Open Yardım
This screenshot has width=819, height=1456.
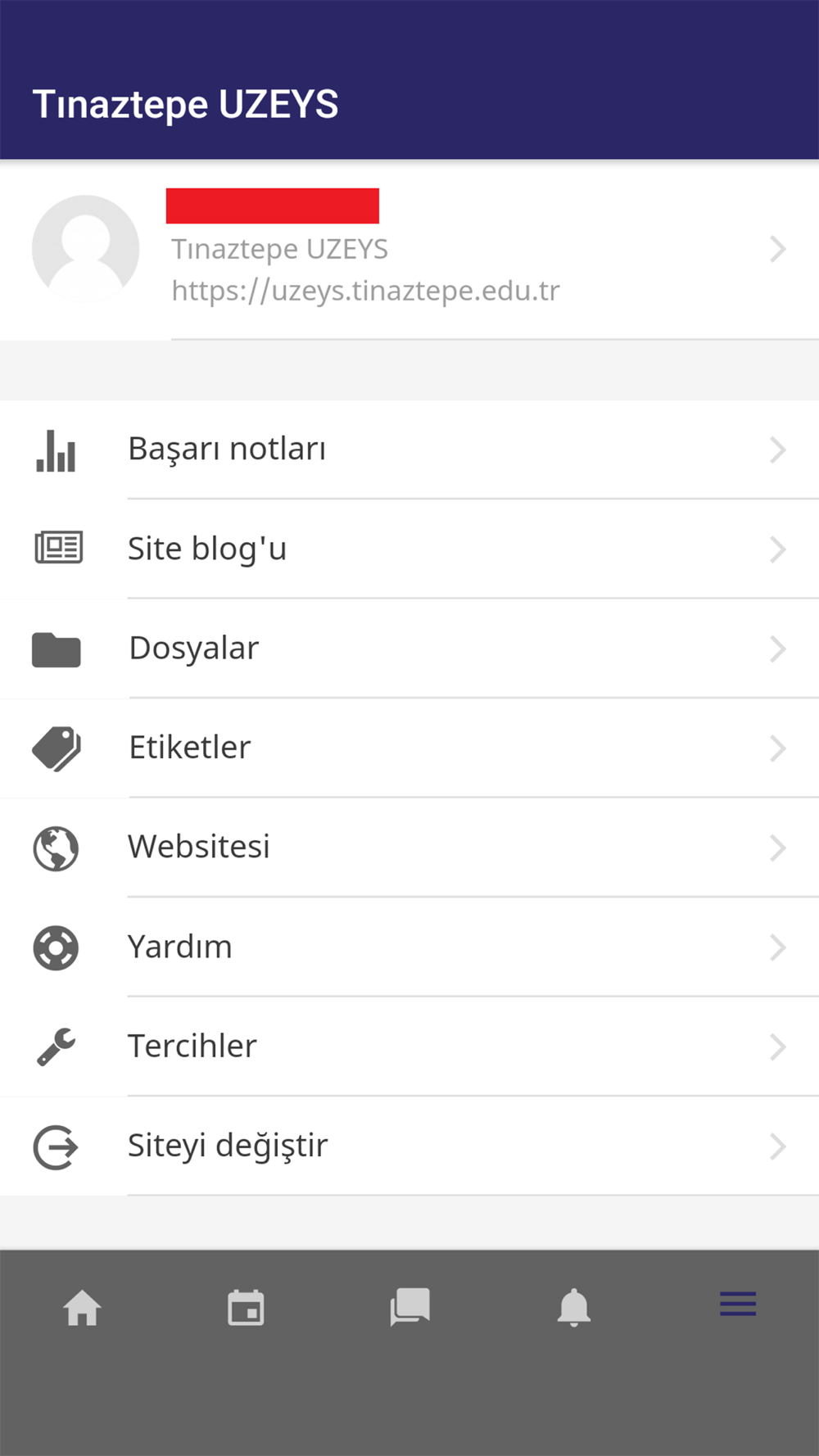[x=409, y=947]
